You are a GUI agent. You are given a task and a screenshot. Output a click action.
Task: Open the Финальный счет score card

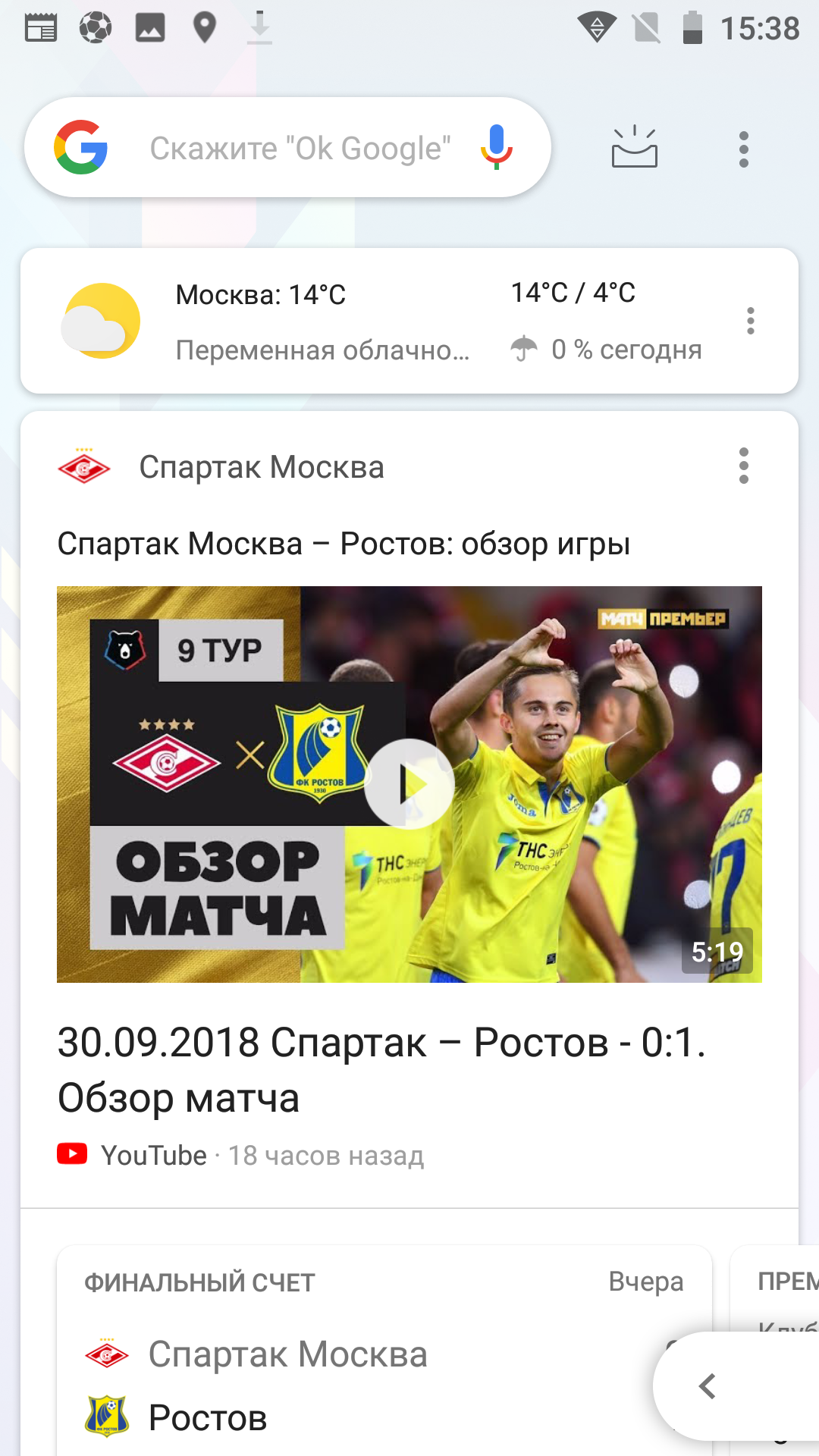click(384, 1350)
